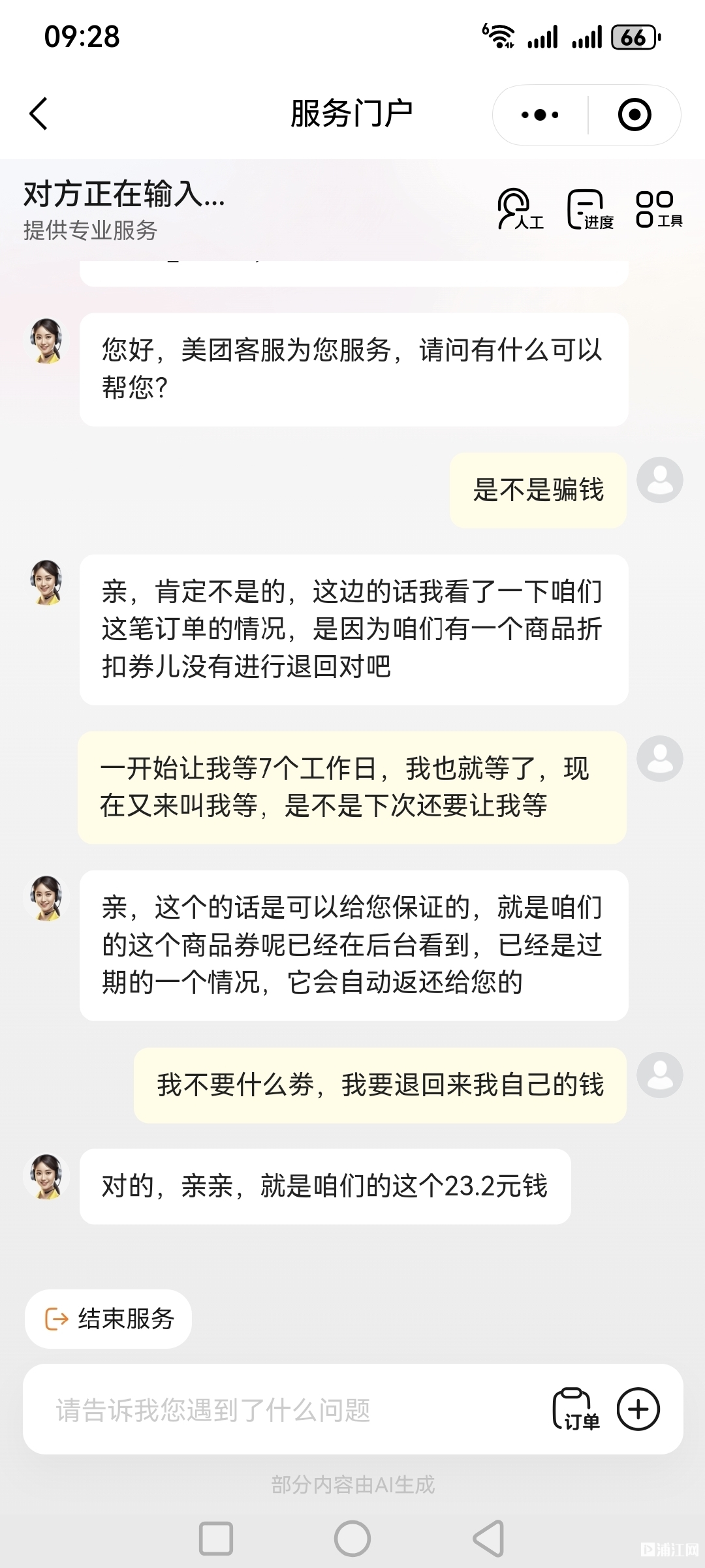Tap 结束服务 to end the session
This screenshot has width=705, height=1568.
tap(108, 1319)
